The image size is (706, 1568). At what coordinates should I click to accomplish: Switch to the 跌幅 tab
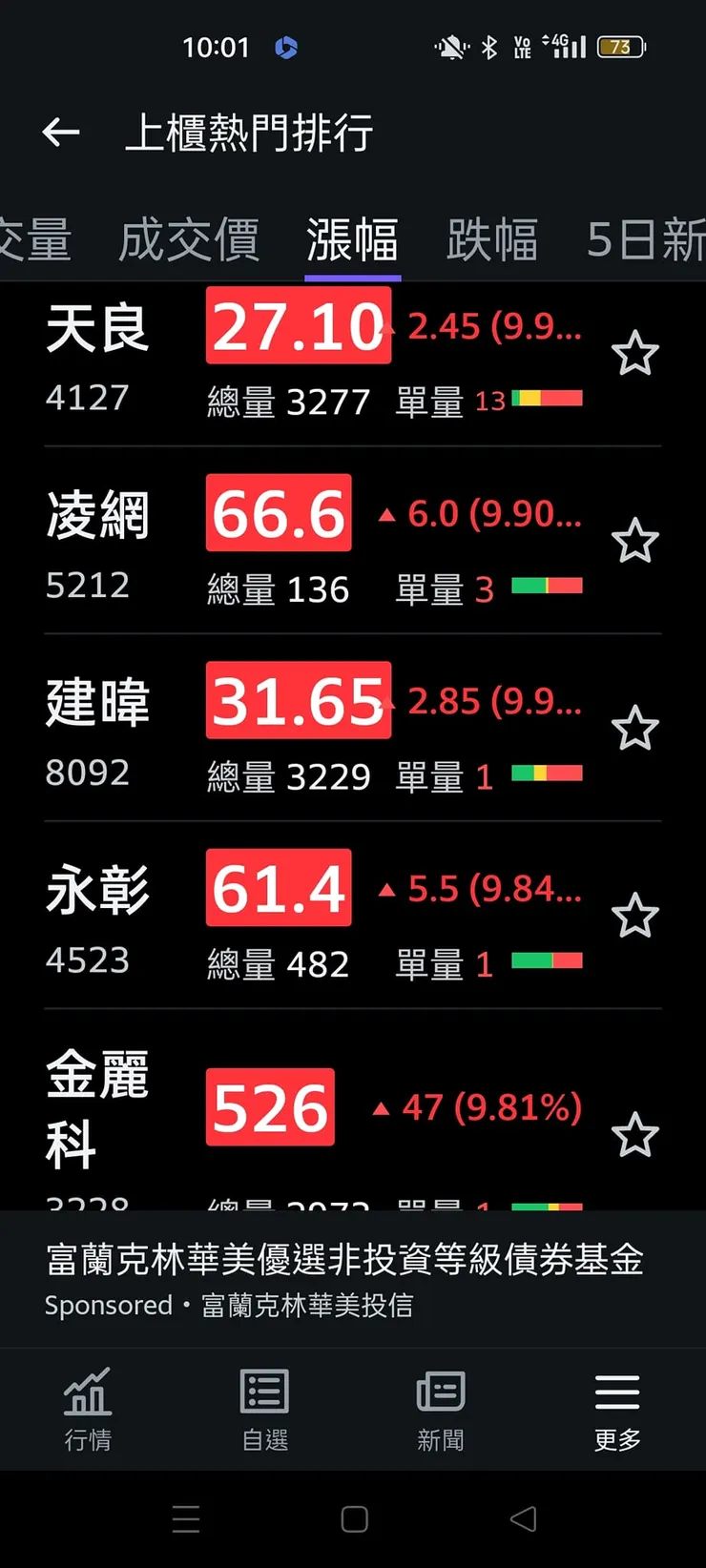[x=492, y=239]
